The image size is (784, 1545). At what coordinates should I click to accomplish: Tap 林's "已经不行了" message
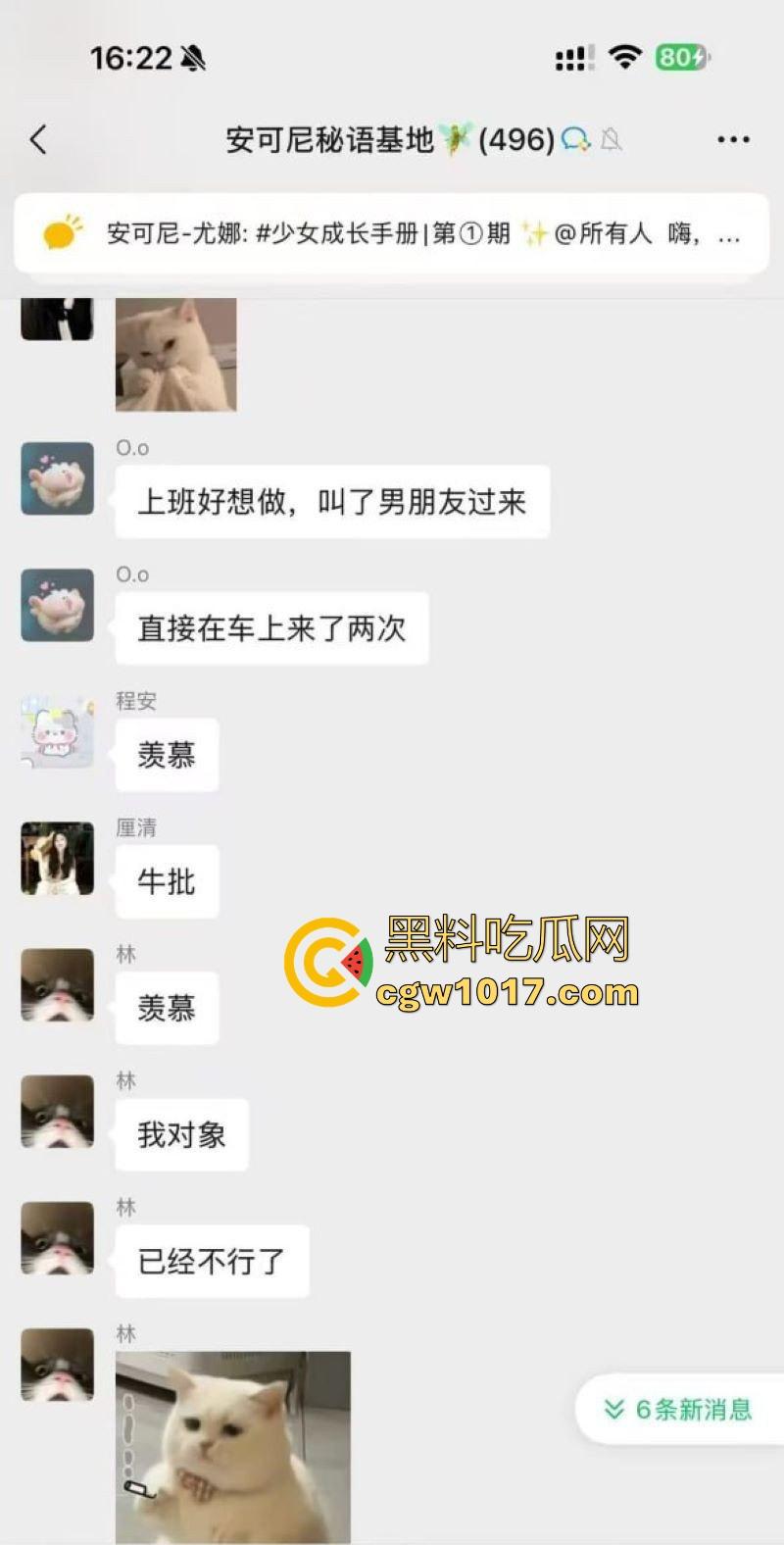(212, 1262)
